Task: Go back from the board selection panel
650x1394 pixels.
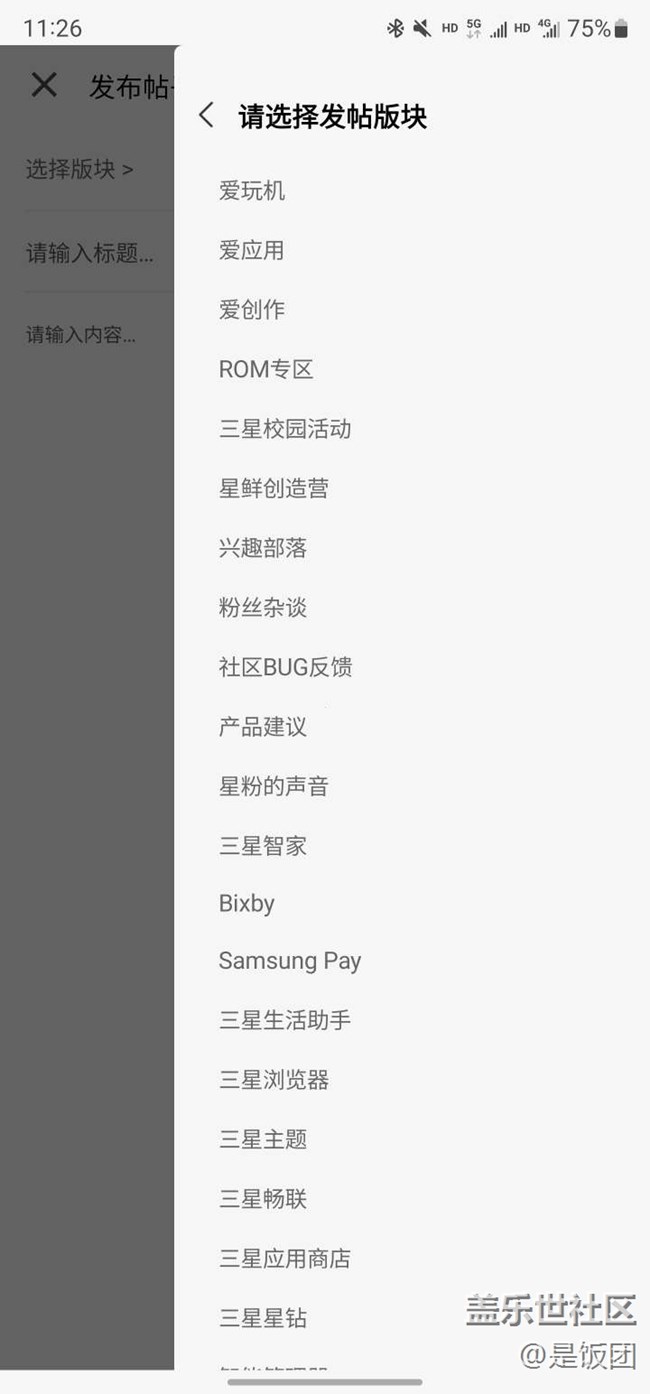Action: [x=206, y=116]
